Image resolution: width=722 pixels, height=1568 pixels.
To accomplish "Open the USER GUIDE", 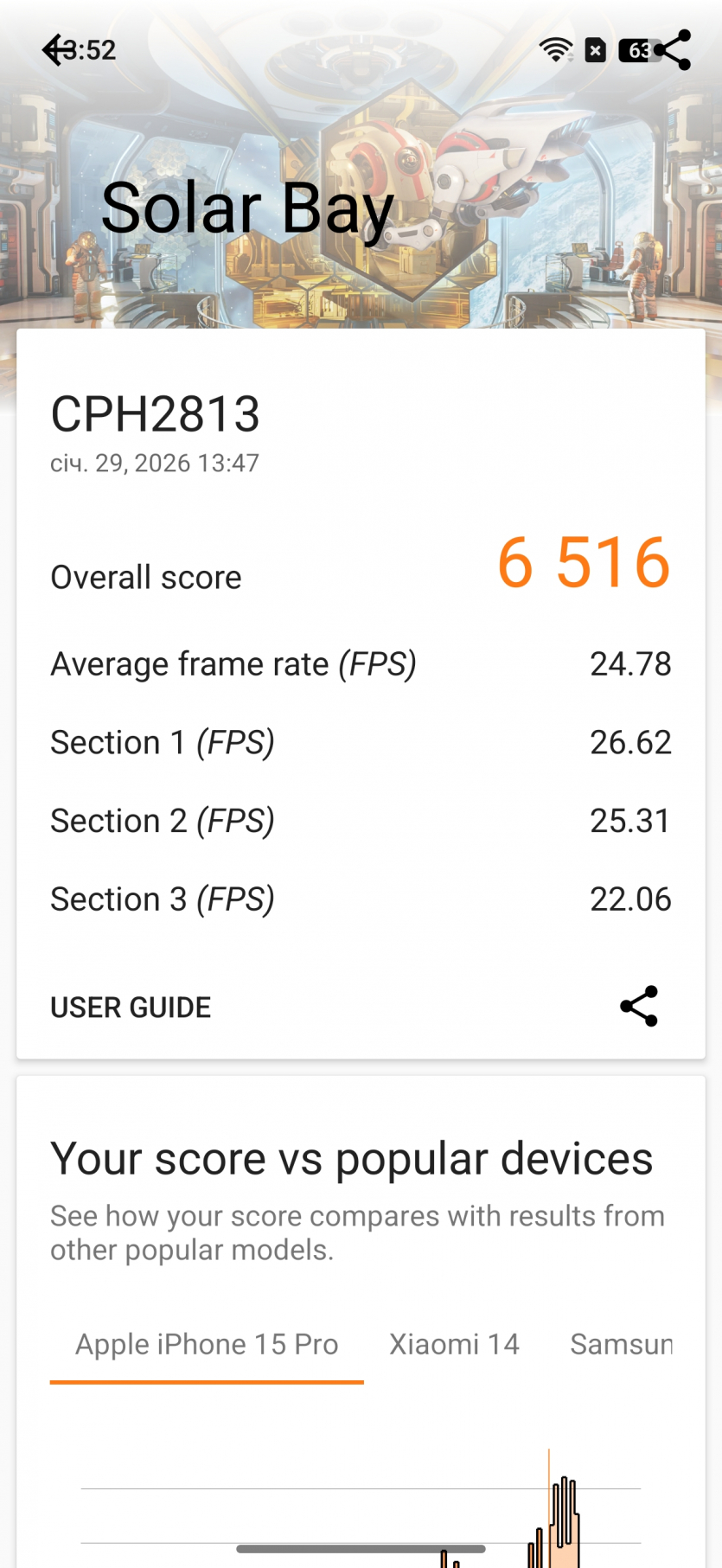I will [x=131, y=1008].
